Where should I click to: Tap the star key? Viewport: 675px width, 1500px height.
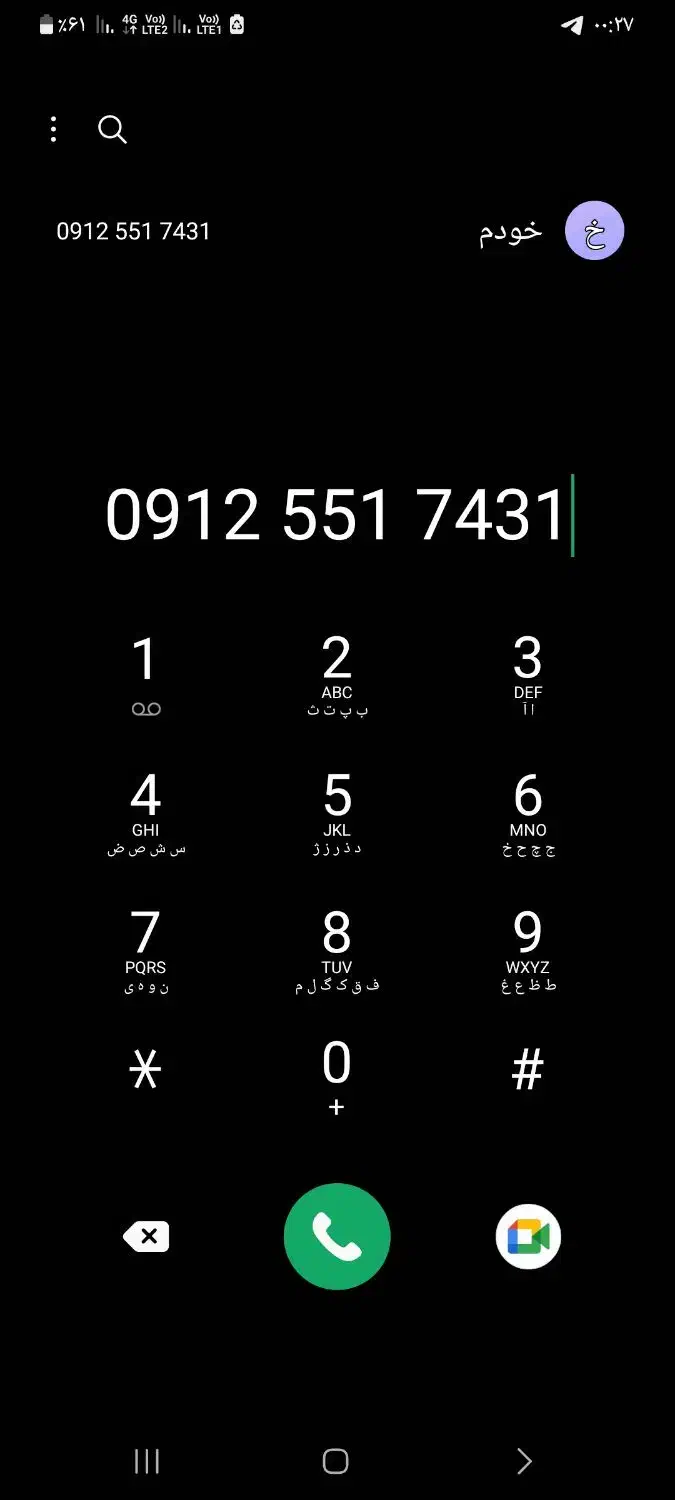(x=145, y=1071)
